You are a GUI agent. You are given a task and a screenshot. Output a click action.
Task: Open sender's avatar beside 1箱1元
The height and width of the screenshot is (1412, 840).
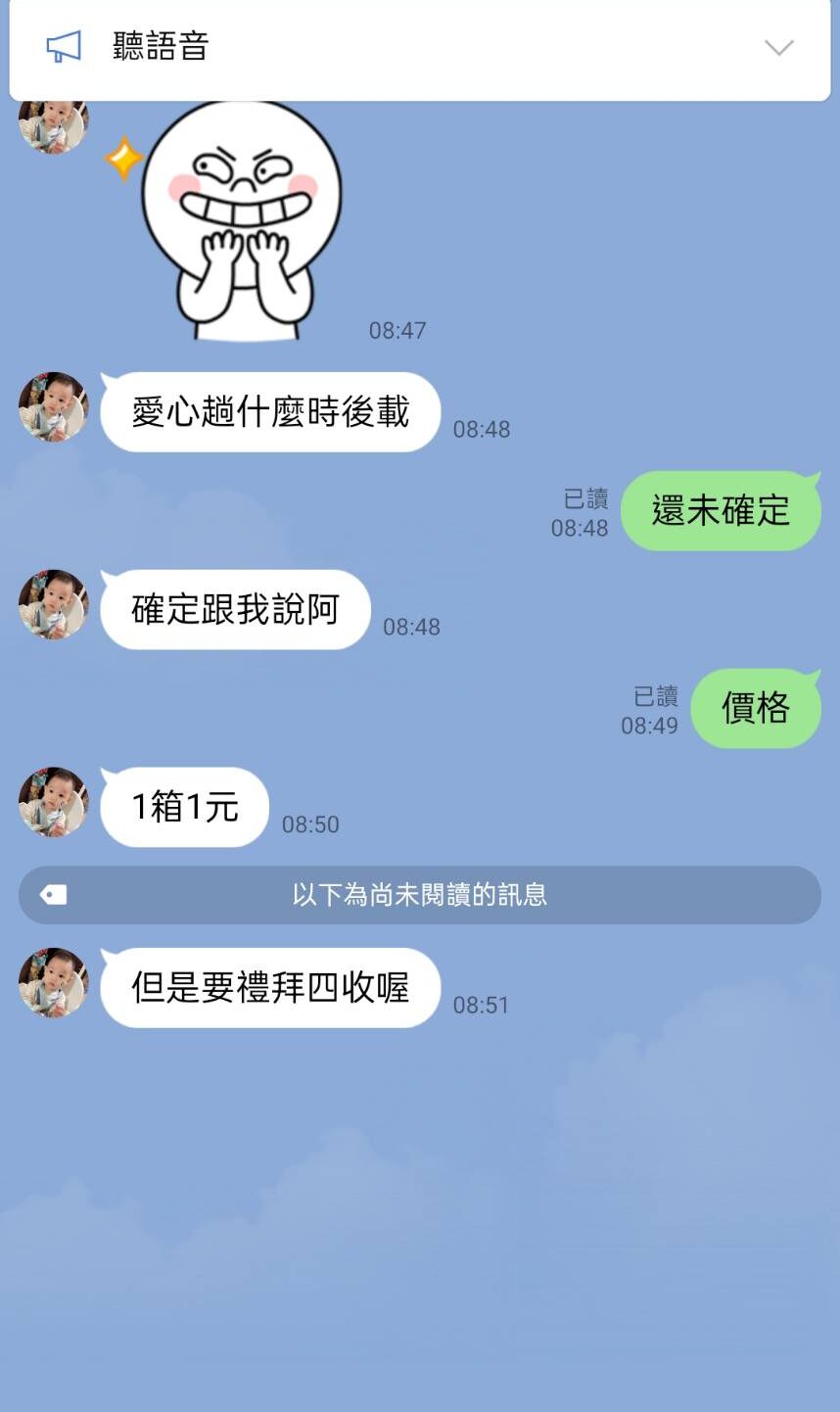[x=54, y=802]
